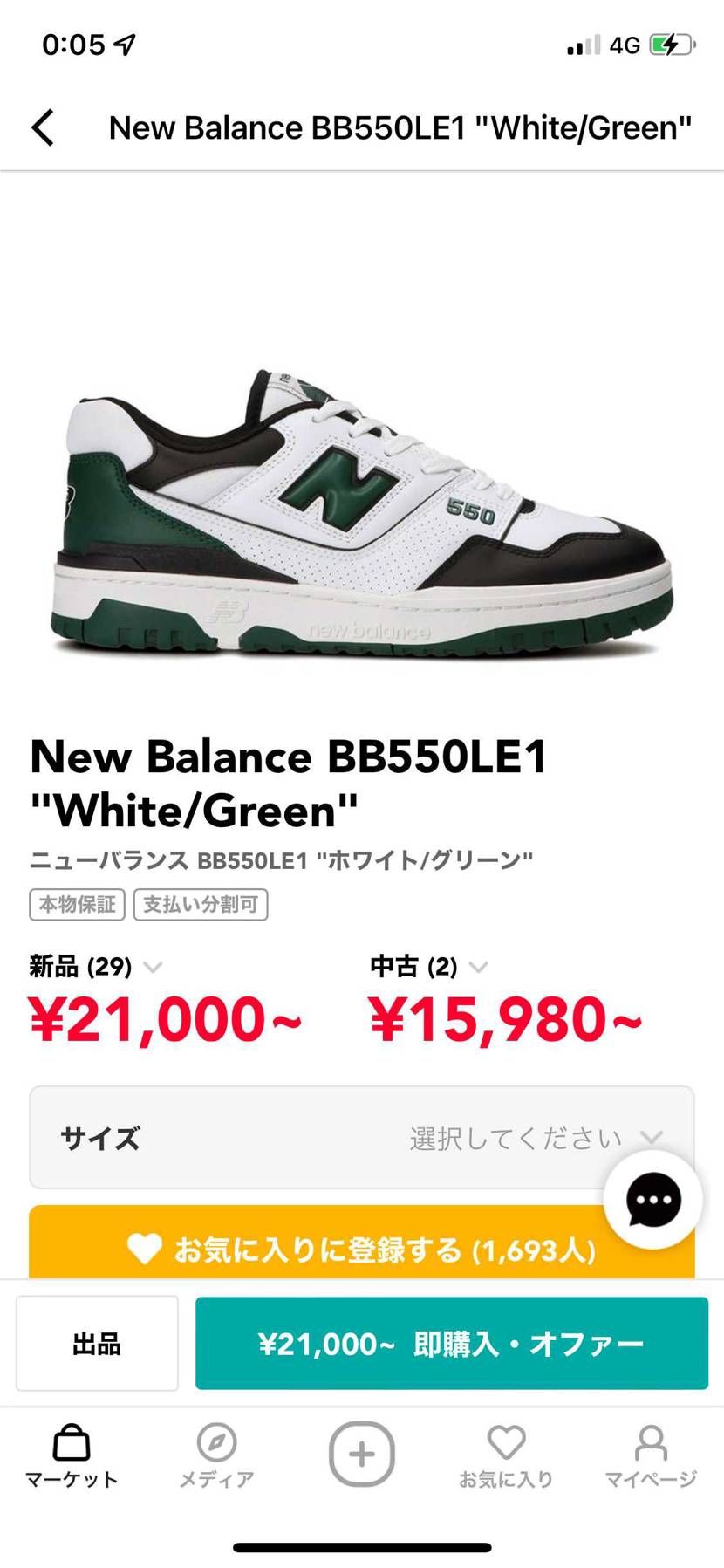This screenshot has height=1568, width=724.
Task: Toggle the 支払い分割可 badge
Action: [x=200, y=905]
